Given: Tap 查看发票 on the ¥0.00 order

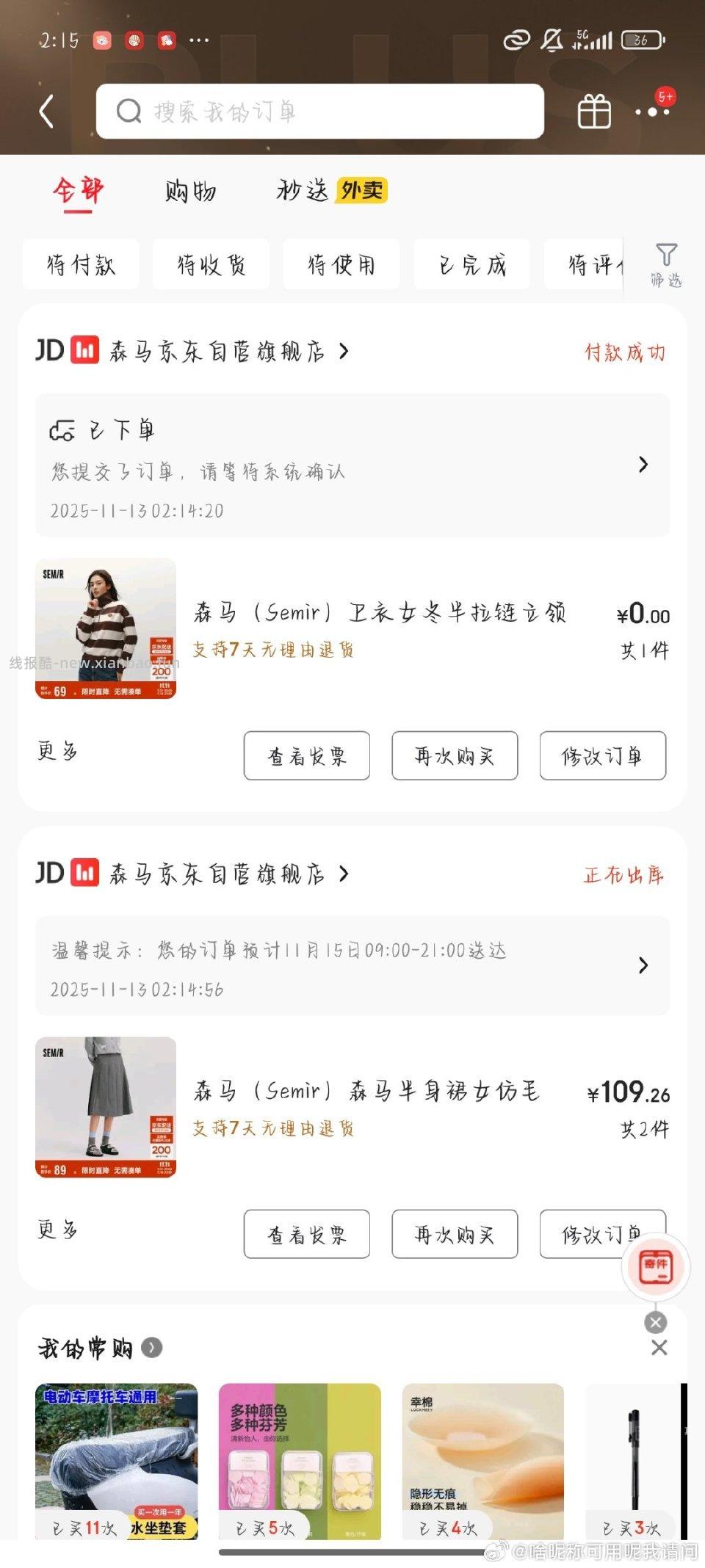Looking at the screenshot, I should 307,756.
